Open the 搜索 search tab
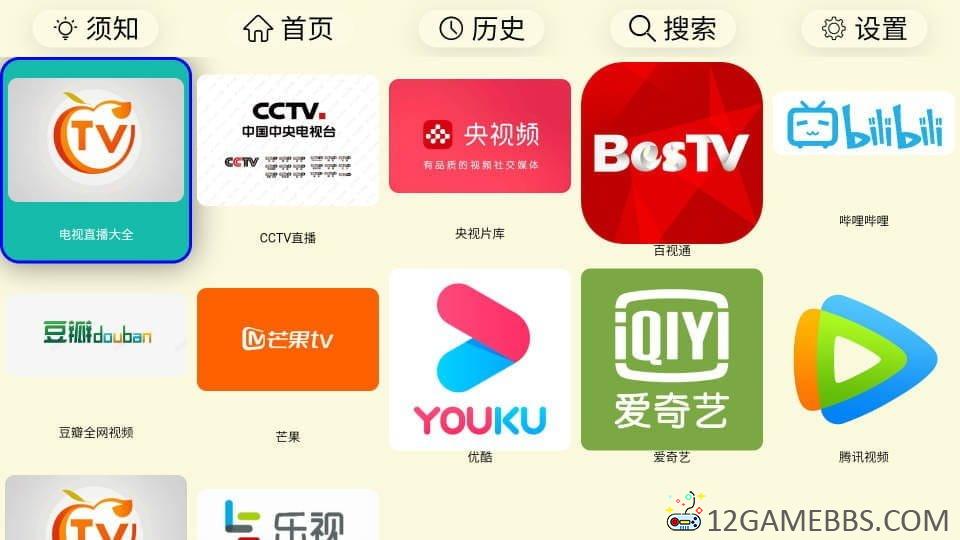960x540 pixels. tap(673, 29)
